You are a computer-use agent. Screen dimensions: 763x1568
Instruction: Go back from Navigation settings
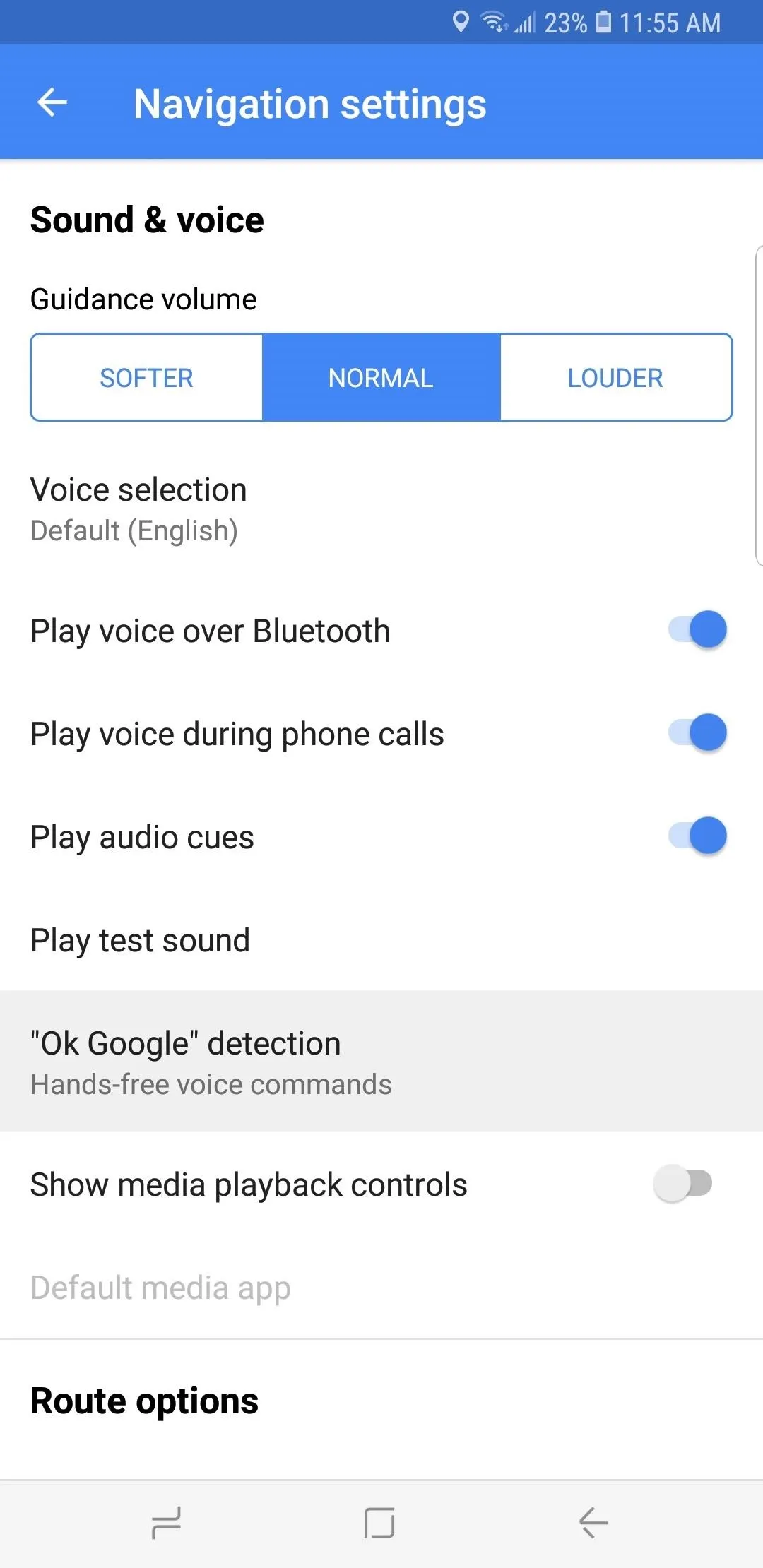click(52, 103)
